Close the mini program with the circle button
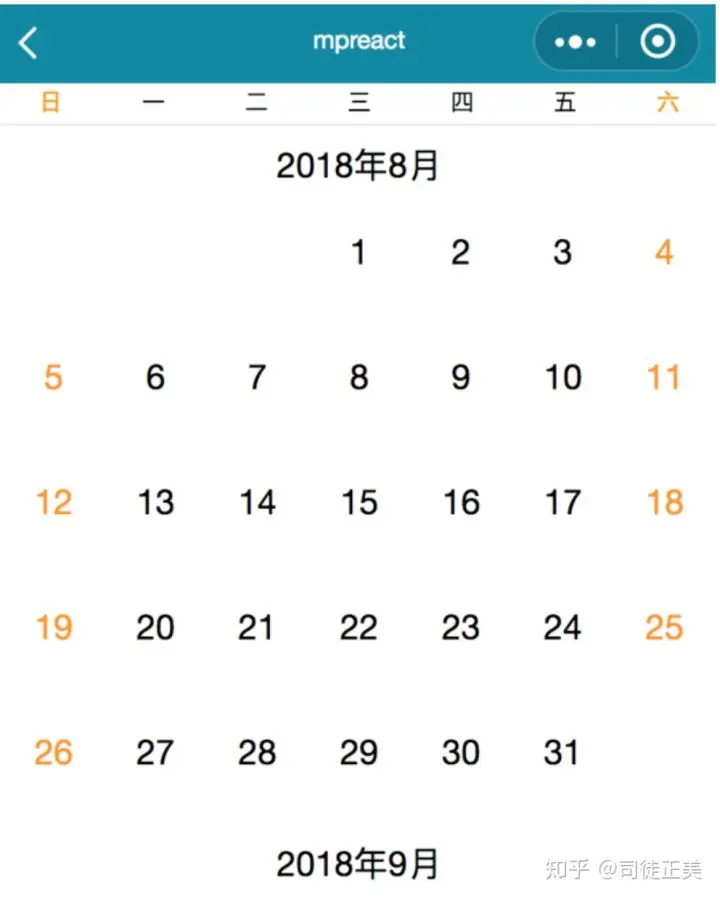720x899 pixels. point(657,42)
